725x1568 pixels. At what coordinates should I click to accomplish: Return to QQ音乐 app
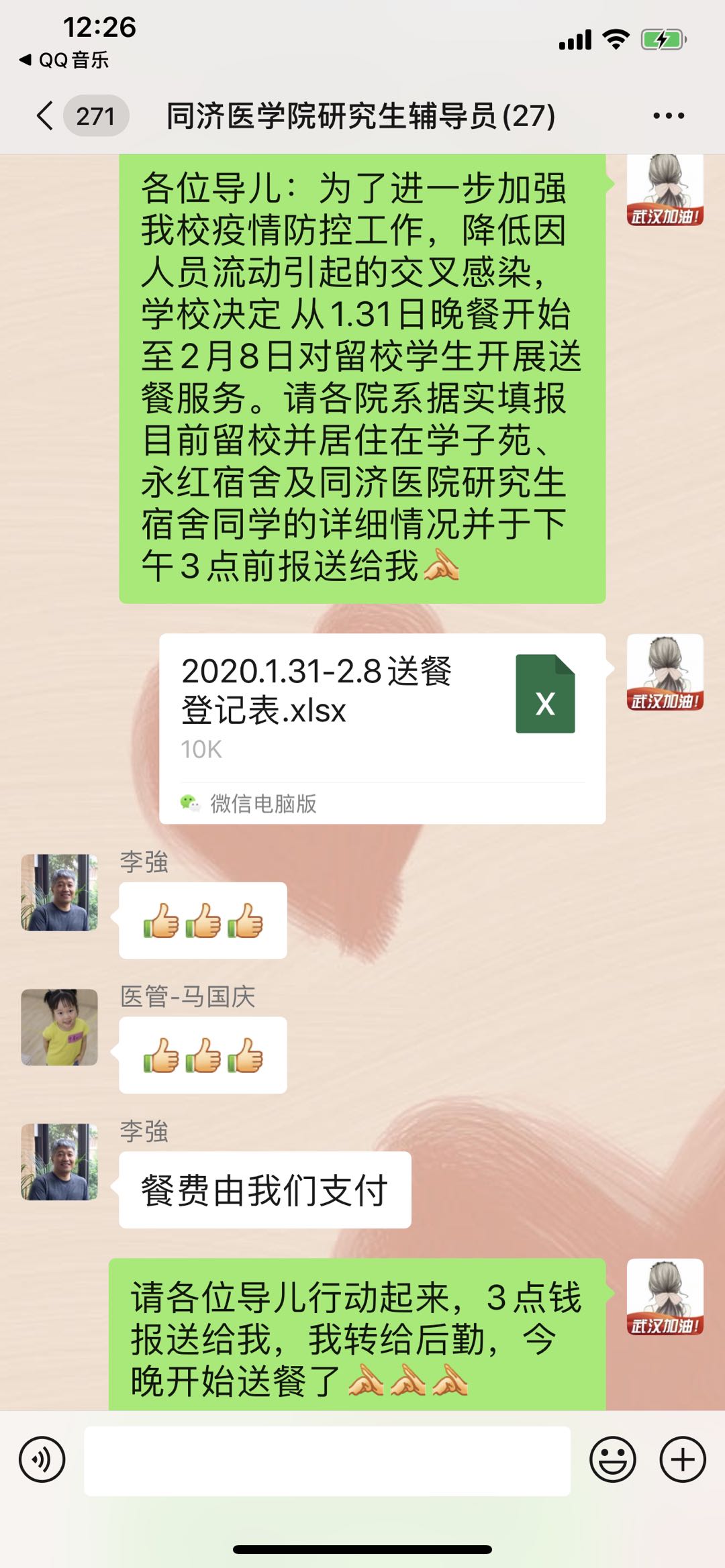[64, 60]
